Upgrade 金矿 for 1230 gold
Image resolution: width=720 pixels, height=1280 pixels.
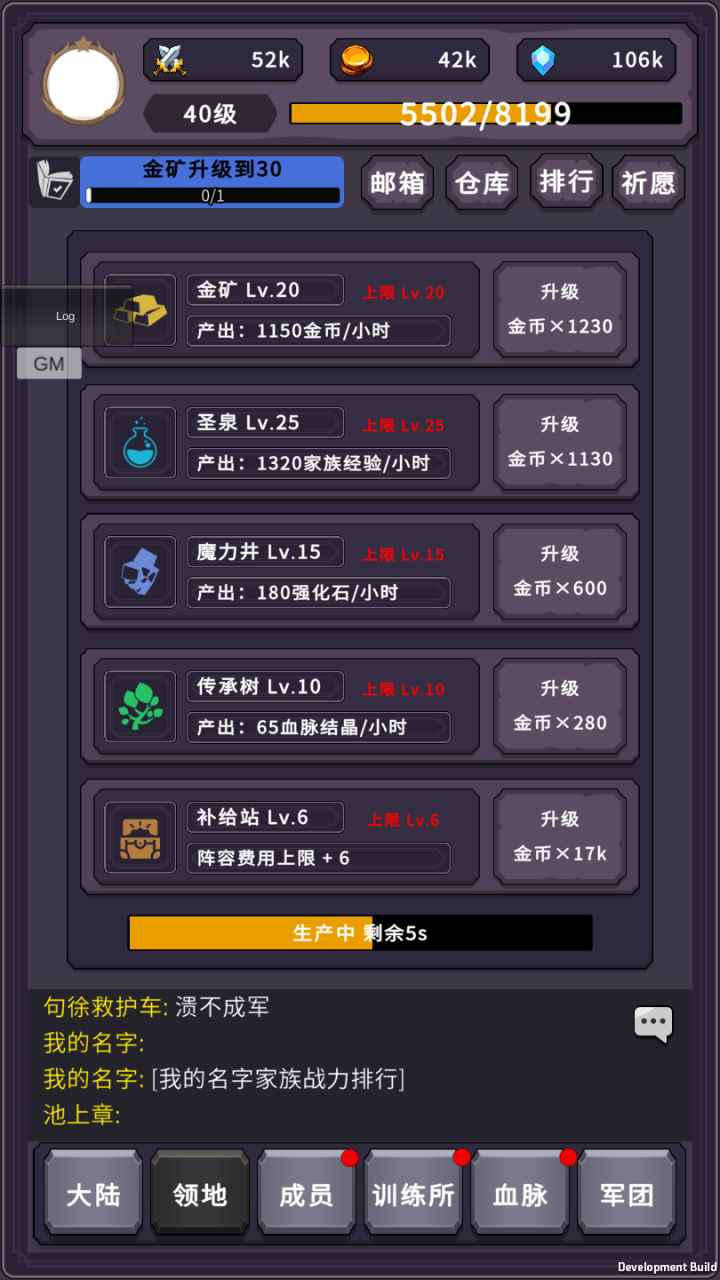(x=560, y=309)
